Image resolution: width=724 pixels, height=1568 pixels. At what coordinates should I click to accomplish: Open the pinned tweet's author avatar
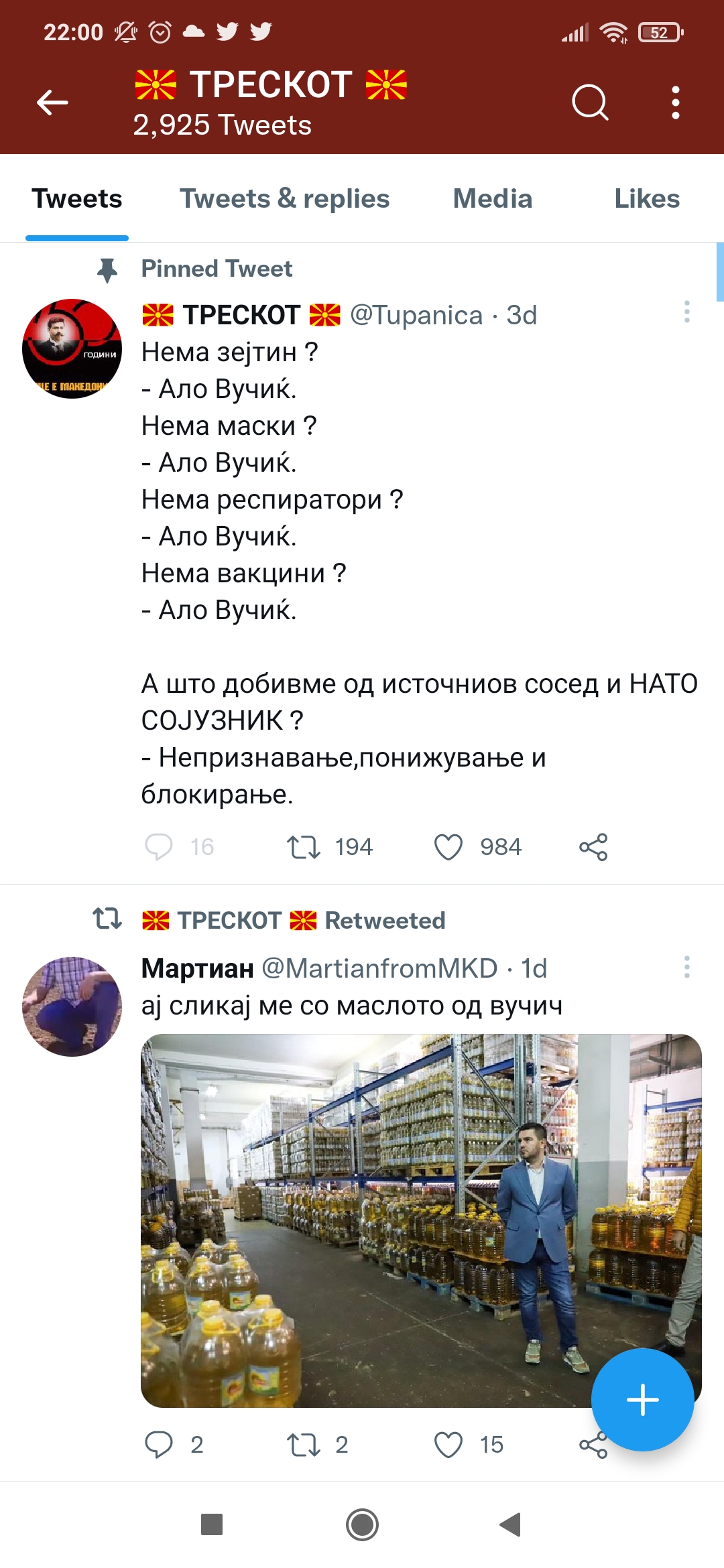(x=72, y=348)
